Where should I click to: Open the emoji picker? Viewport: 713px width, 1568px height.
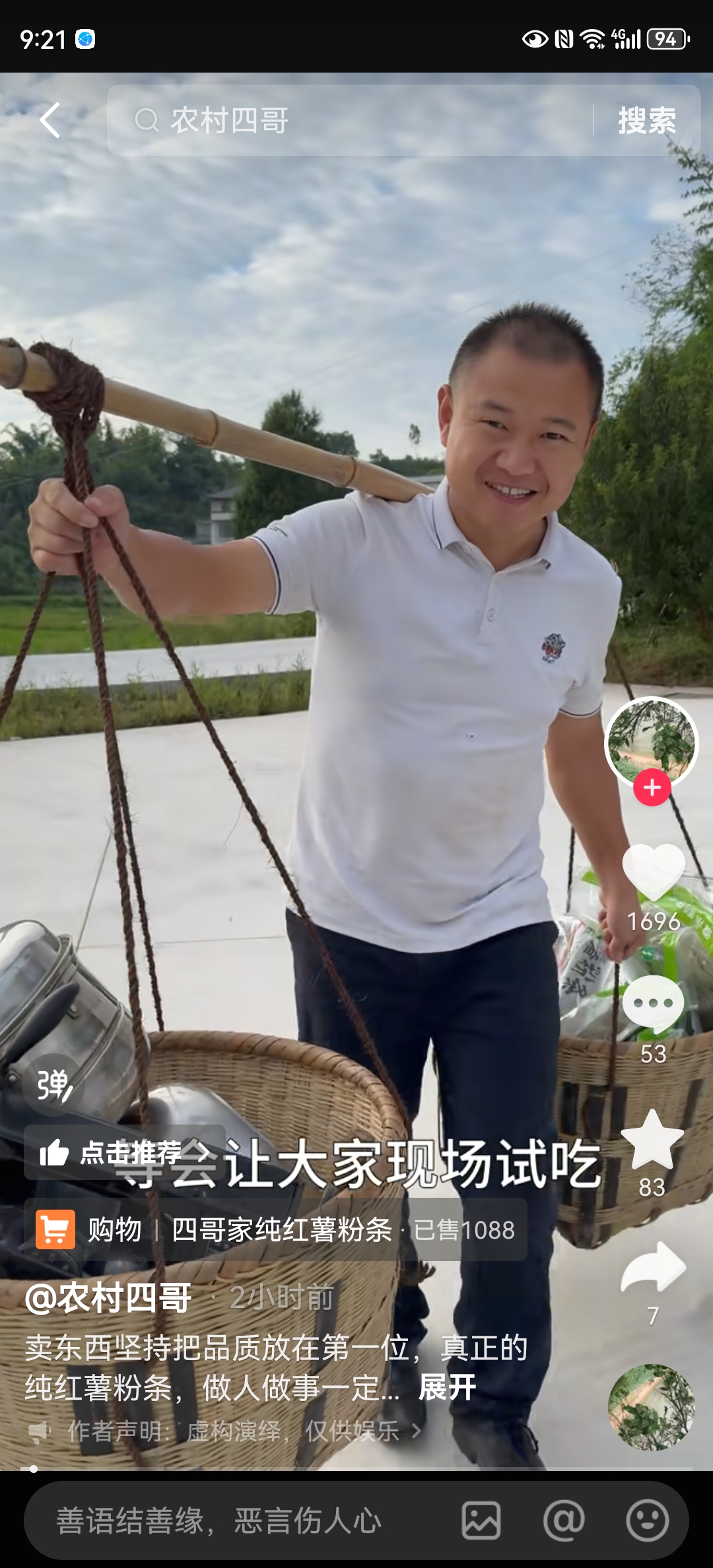point(646,1520)
